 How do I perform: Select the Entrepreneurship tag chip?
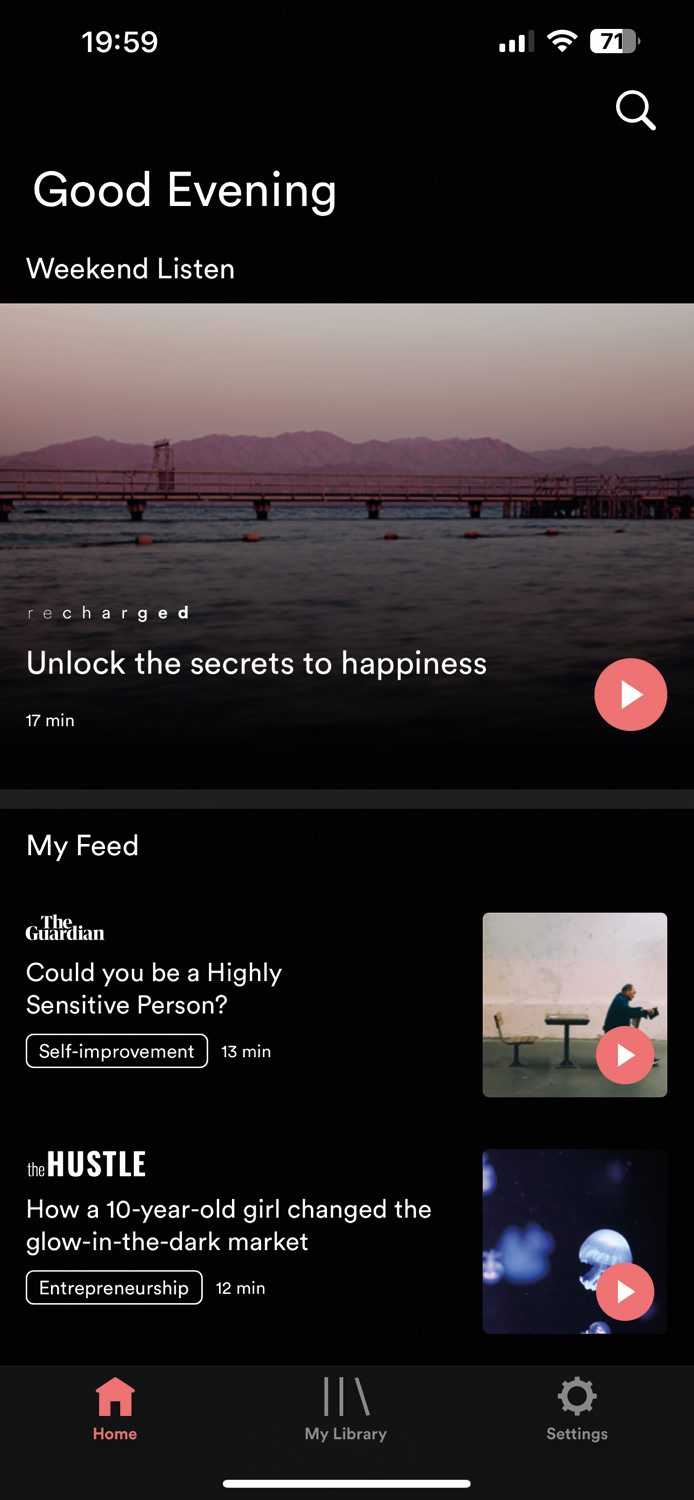click(113, 1288)
